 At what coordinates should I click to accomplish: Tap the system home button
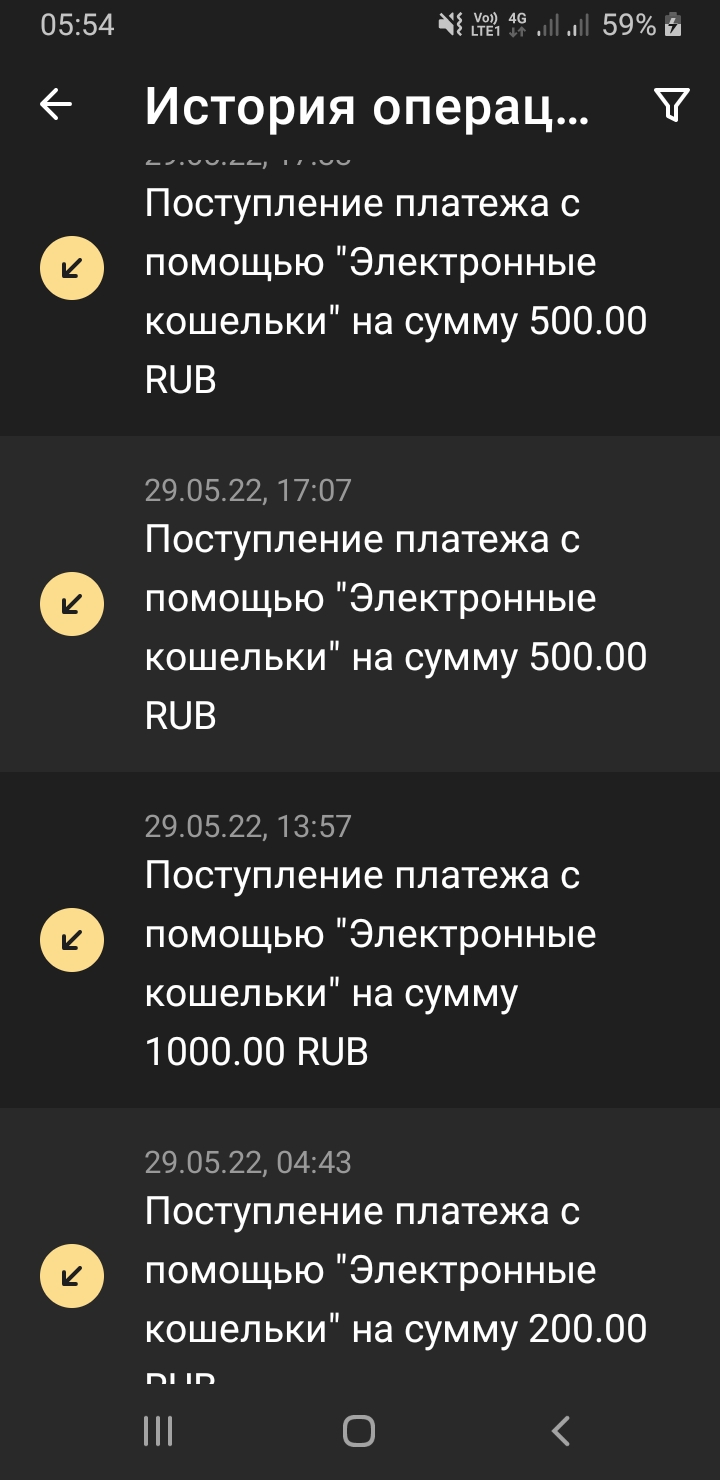[x=359, y=1431]
